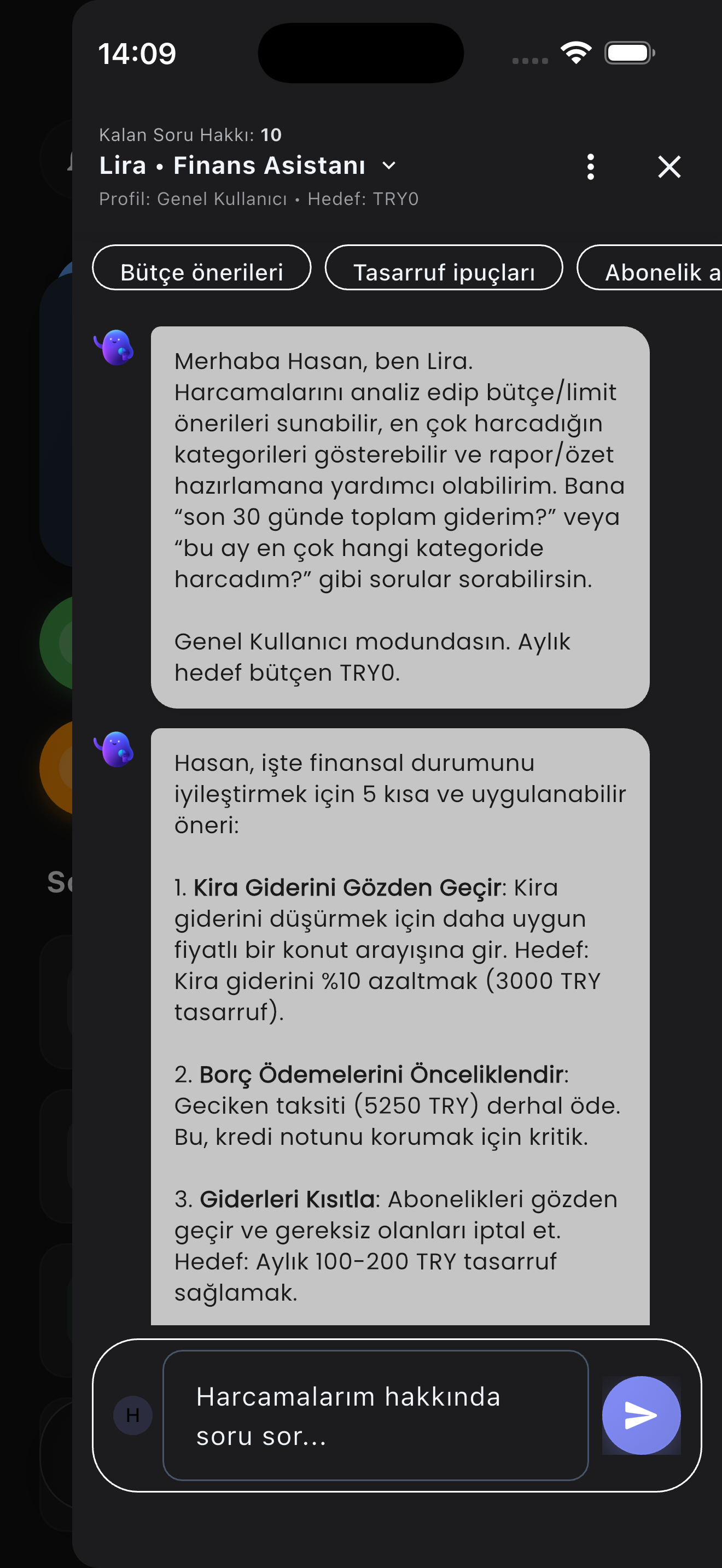Tap the Wi-Fi icon in the status bar
Viewport: 722px width, 1568px height.
point(577,54)
